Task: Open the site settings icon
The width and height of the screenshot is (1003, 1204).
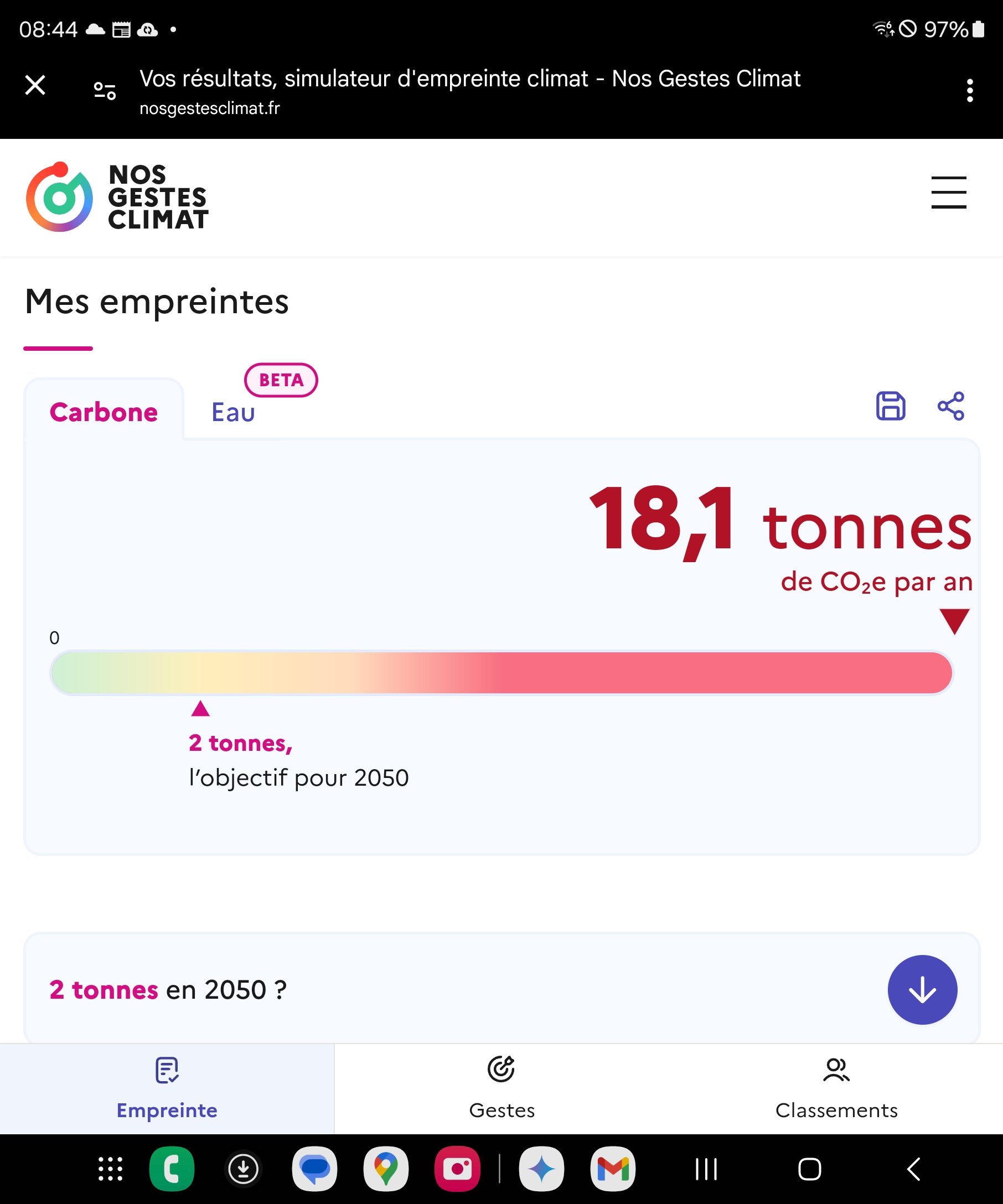Action: tap(105, 91)
